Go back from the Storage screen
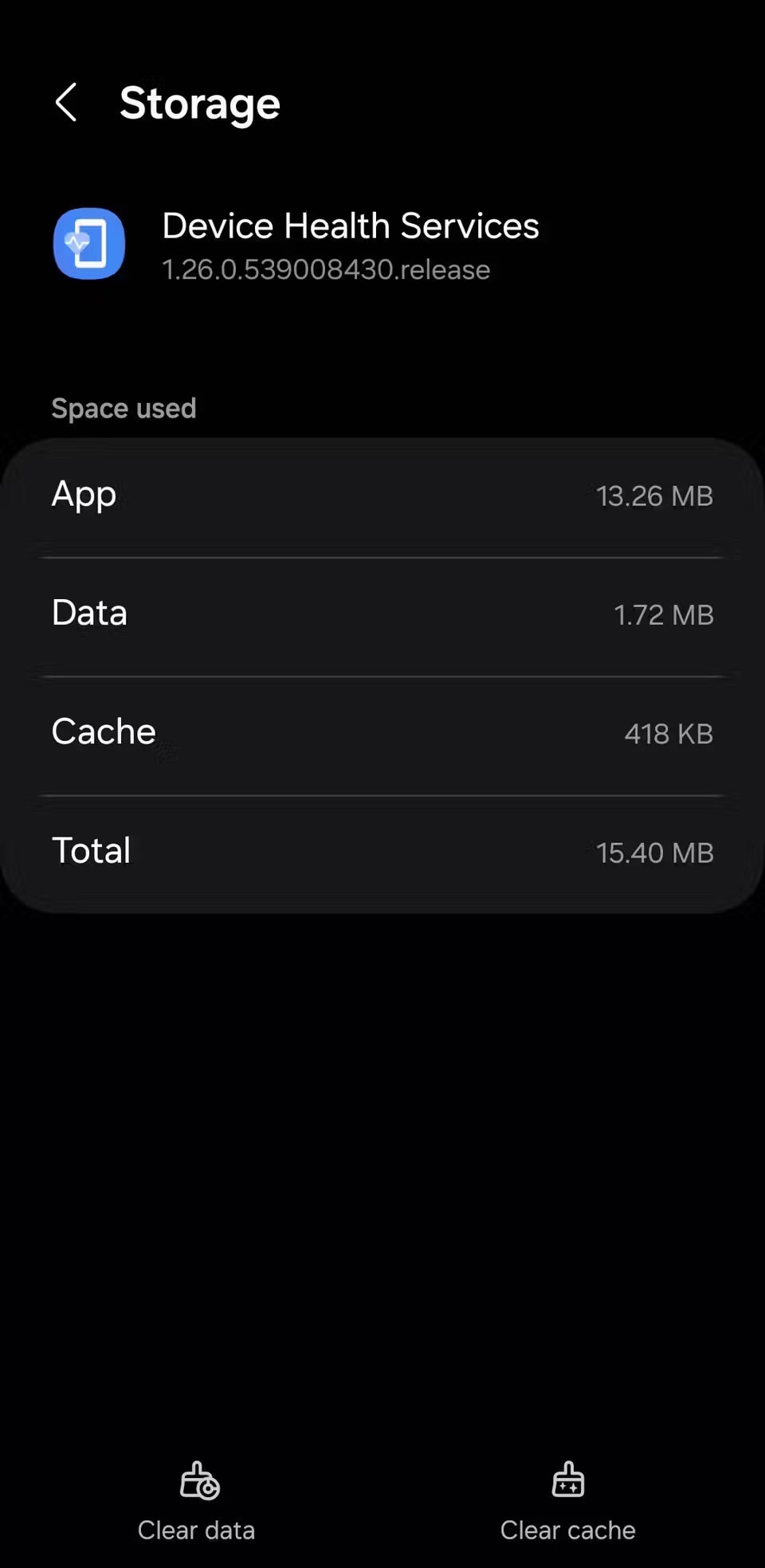Image resolution: width=765 pixels, height=1568 pixels. [x=66, y=103]
